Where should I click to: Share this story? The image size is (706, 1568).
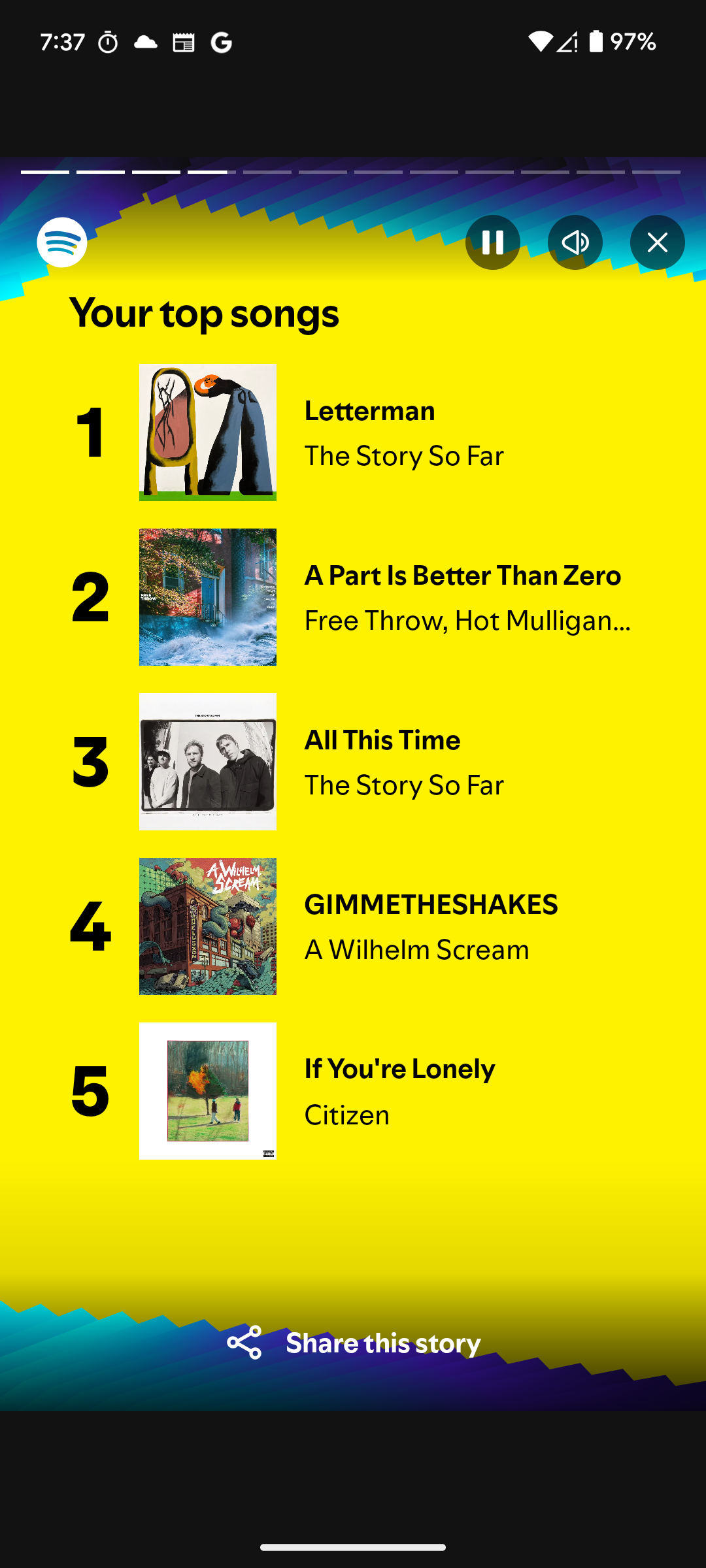pyautogui.click(x=354, y=1343)
